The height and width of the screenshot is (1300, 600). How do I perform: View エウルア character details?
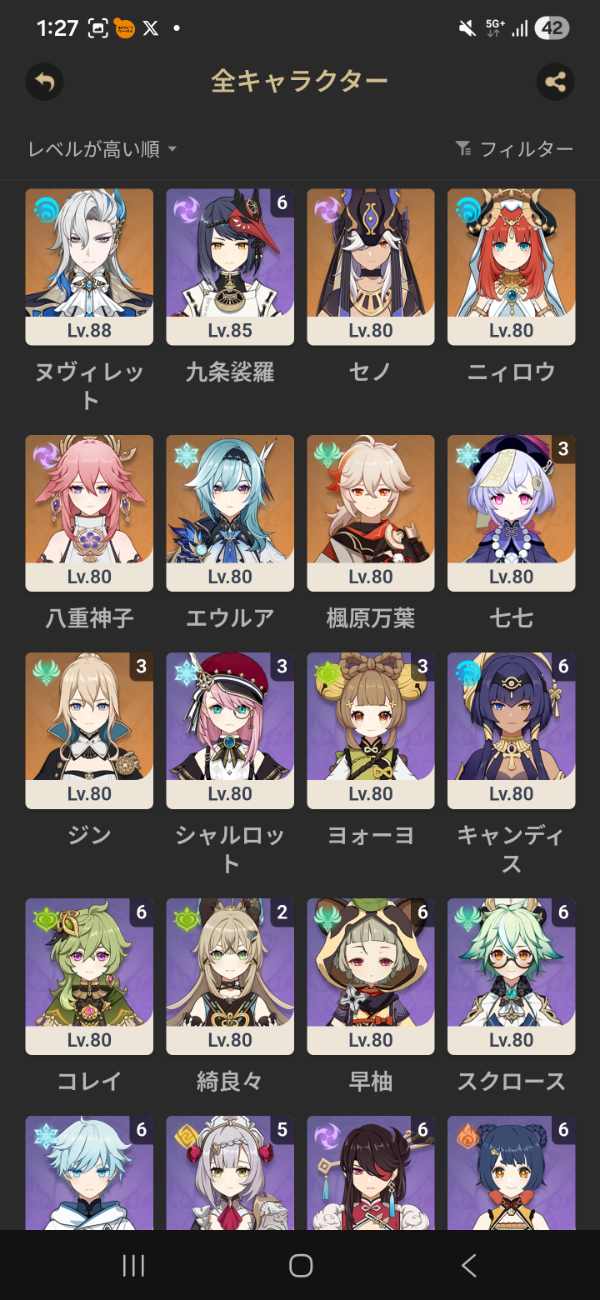tap(230, 512)
